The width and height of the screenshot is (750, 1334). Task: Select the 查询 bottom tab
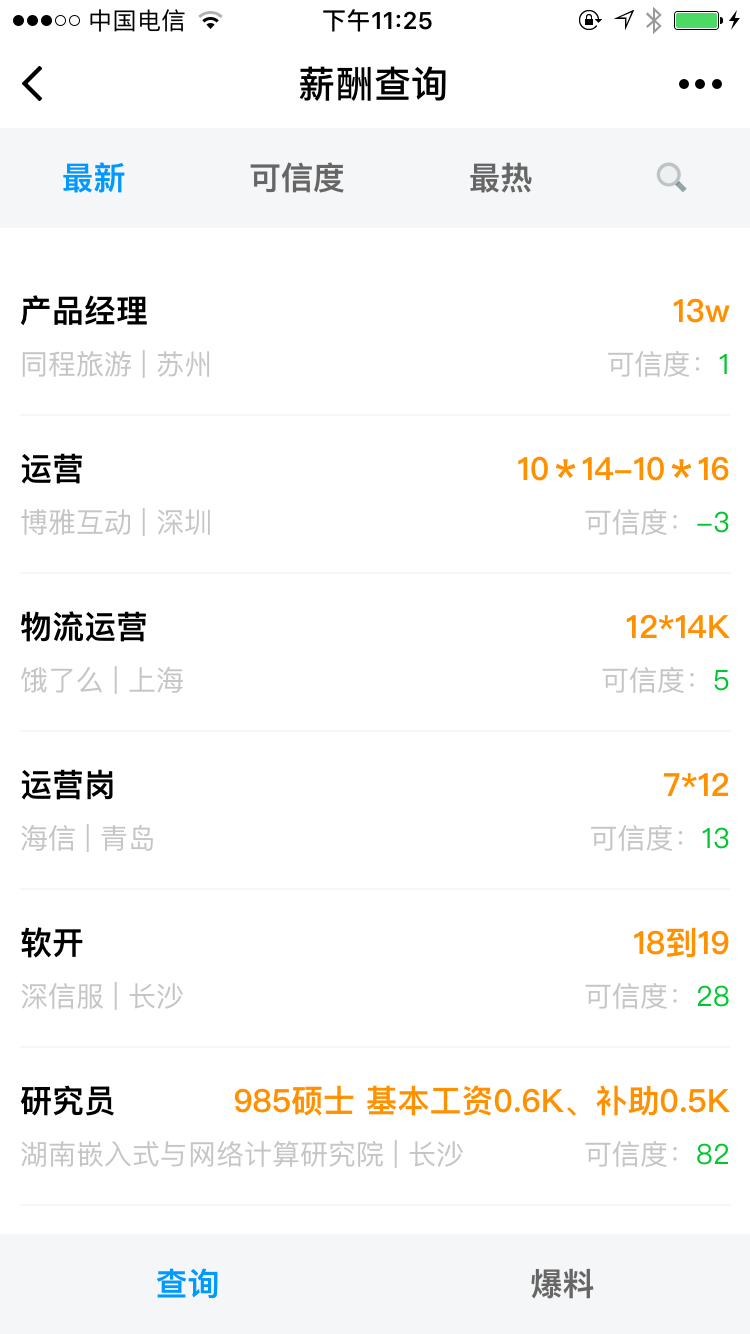(187, 1284)
